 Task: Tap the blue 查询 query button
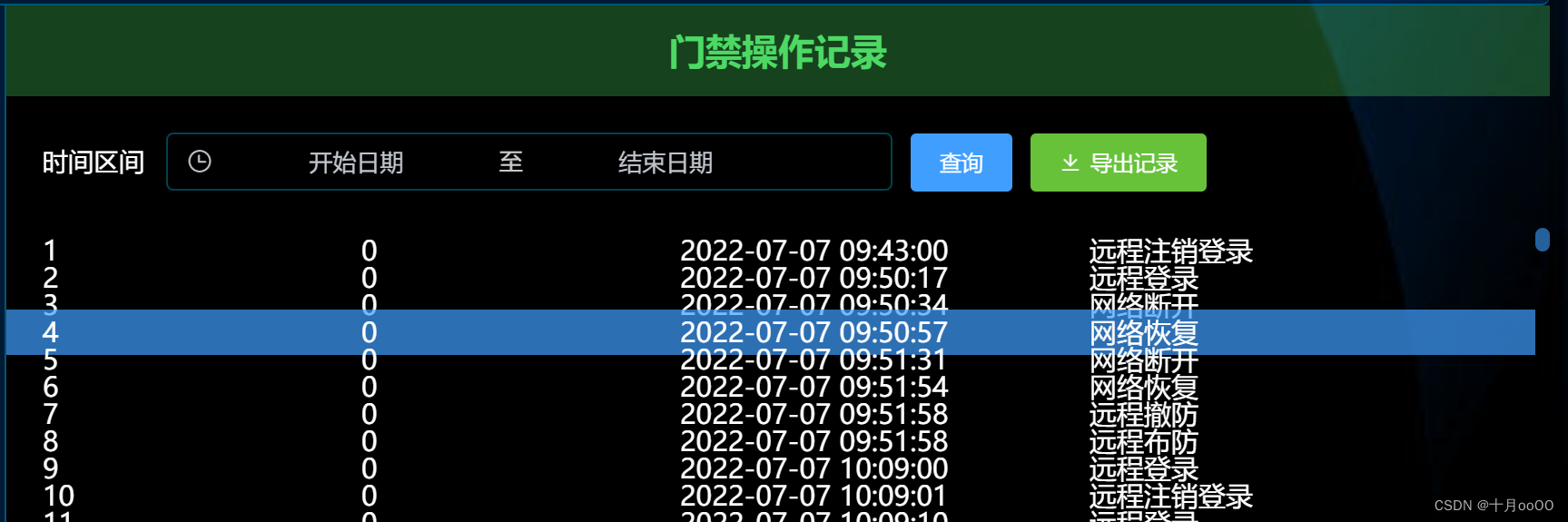tap(961, 163)
